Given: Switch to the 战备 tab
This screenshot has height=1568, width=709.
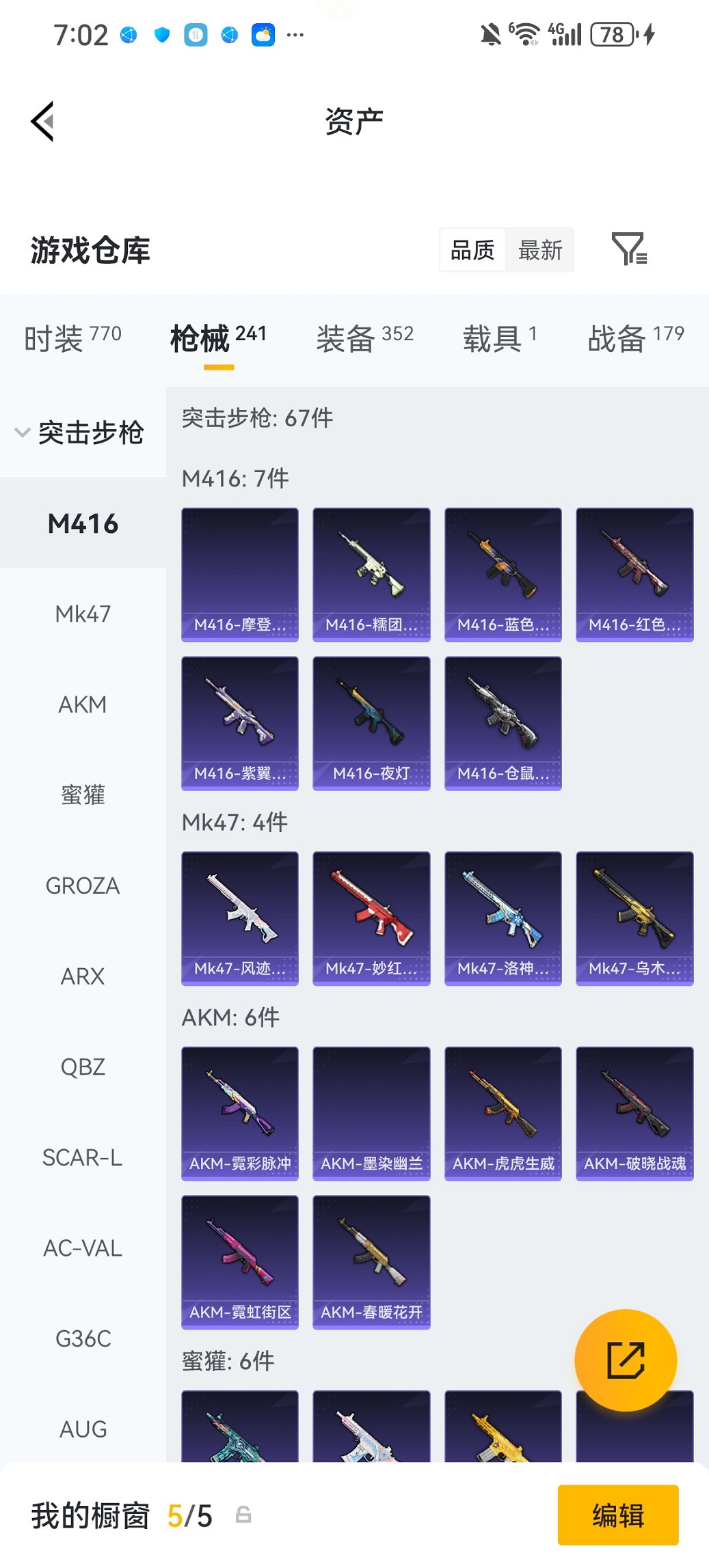Looking at the screenshot, I should coord(635,338).
